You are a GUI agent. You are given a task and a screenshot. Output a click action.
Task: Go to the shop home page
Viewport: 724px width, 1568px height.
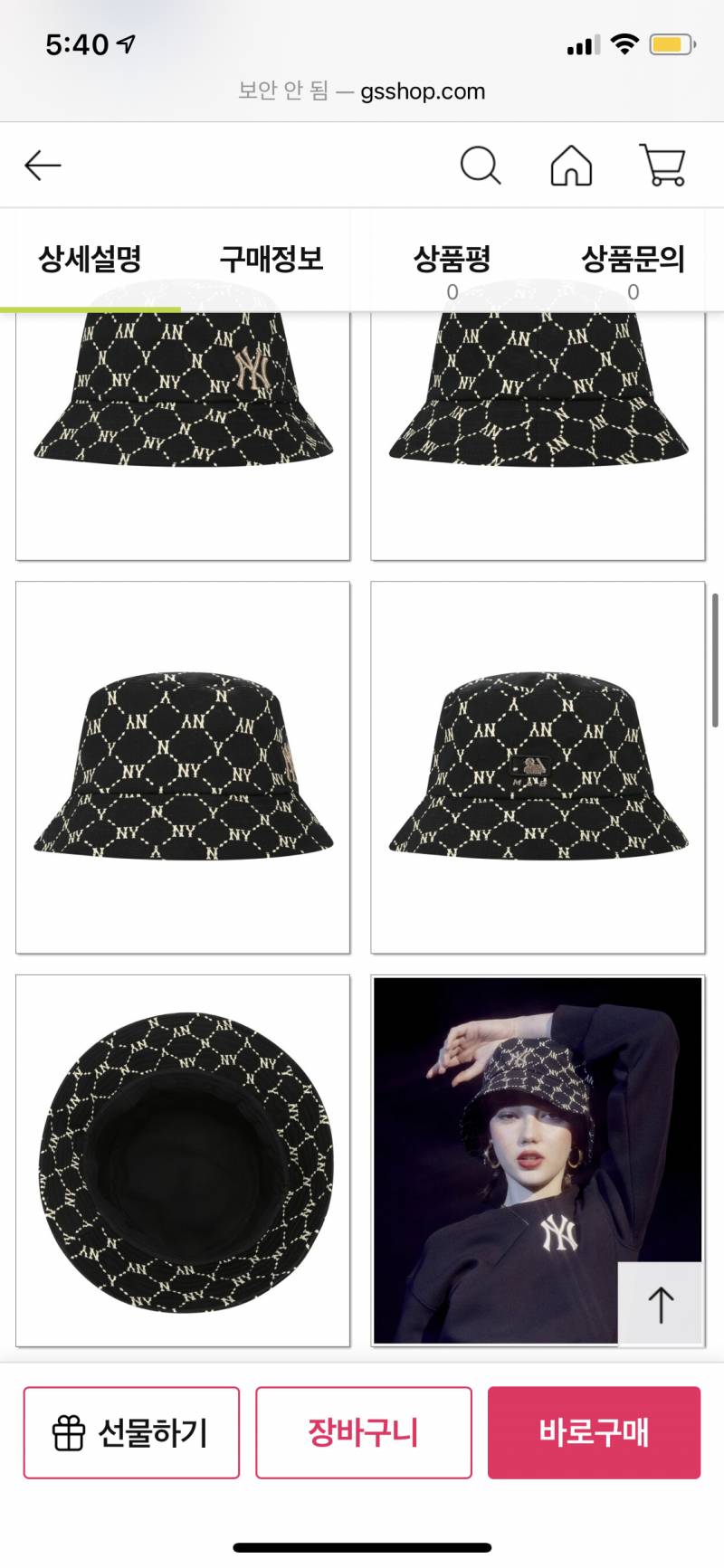[x=571, y=166]
